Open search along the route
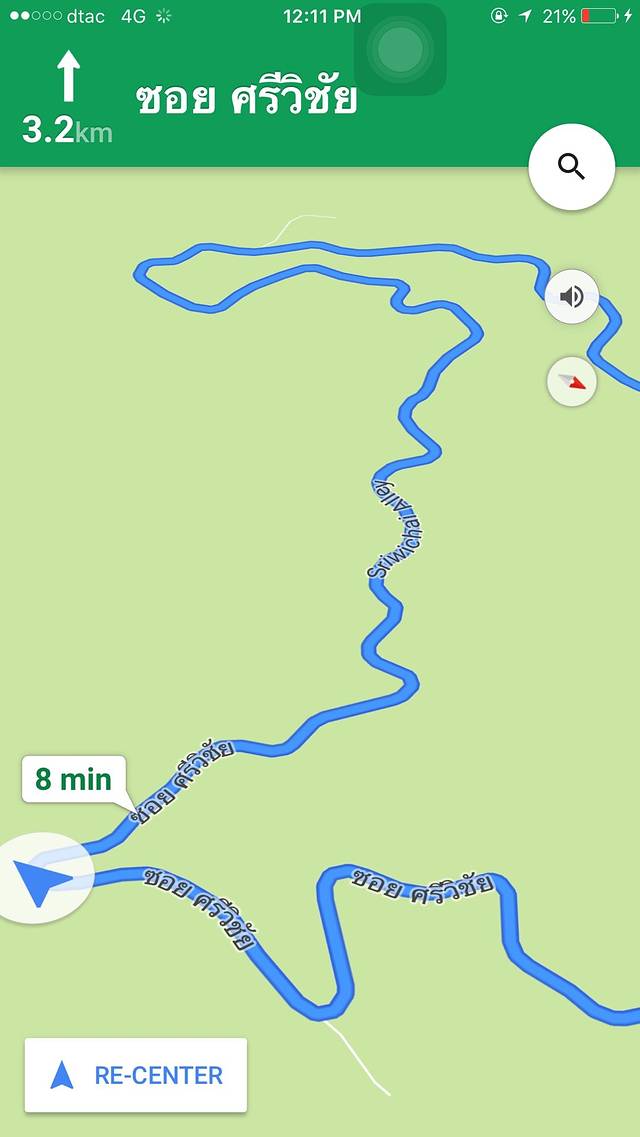 point(571,167)
